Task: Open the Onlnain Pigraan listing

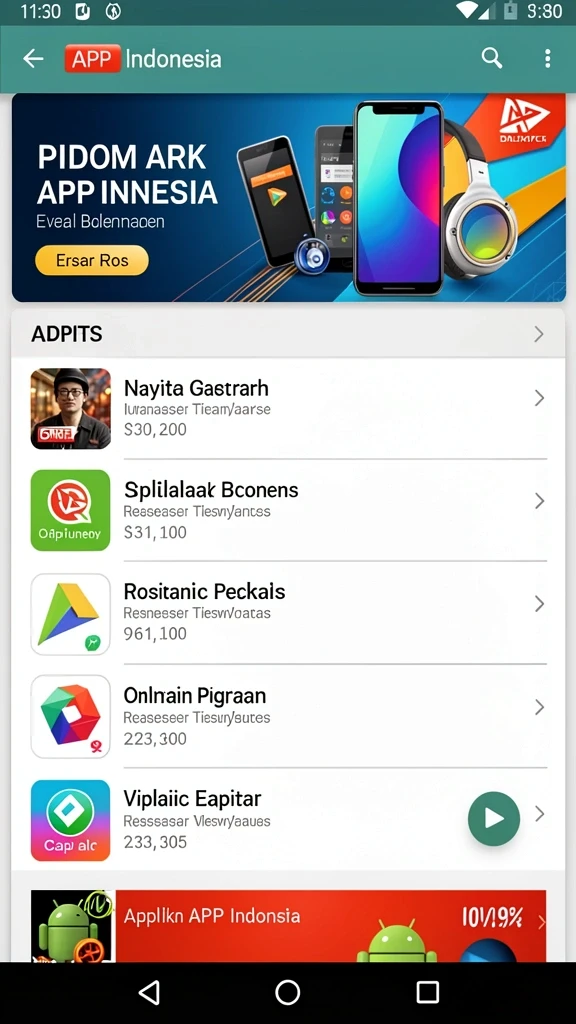Action: click(x=288, y=716)
